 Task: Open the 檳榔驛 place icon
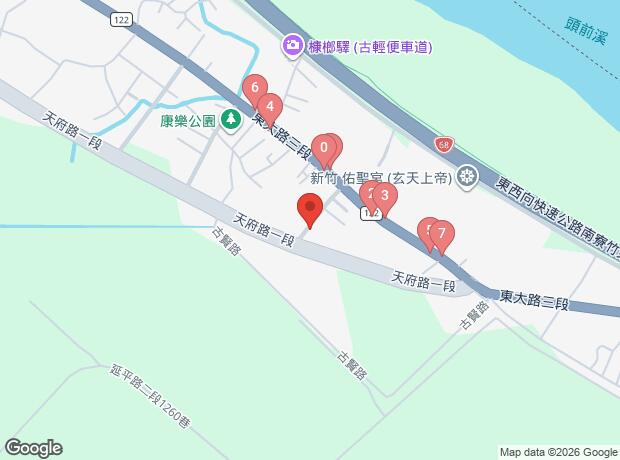pyautogui.click(x=292, y=44)
